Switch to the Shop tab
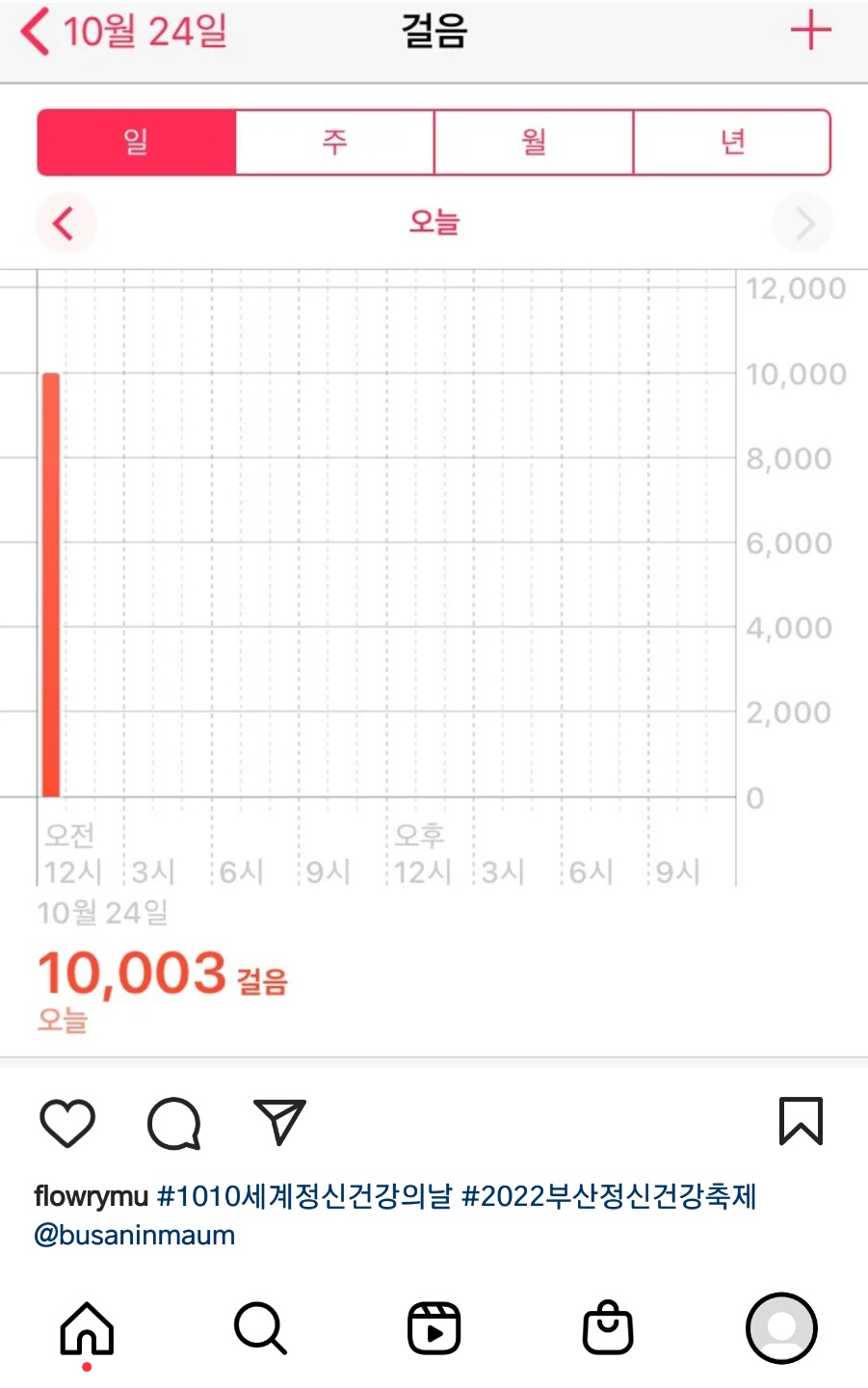The image size is (868, 1388). pyautogui.click(x=608, y=1328)
